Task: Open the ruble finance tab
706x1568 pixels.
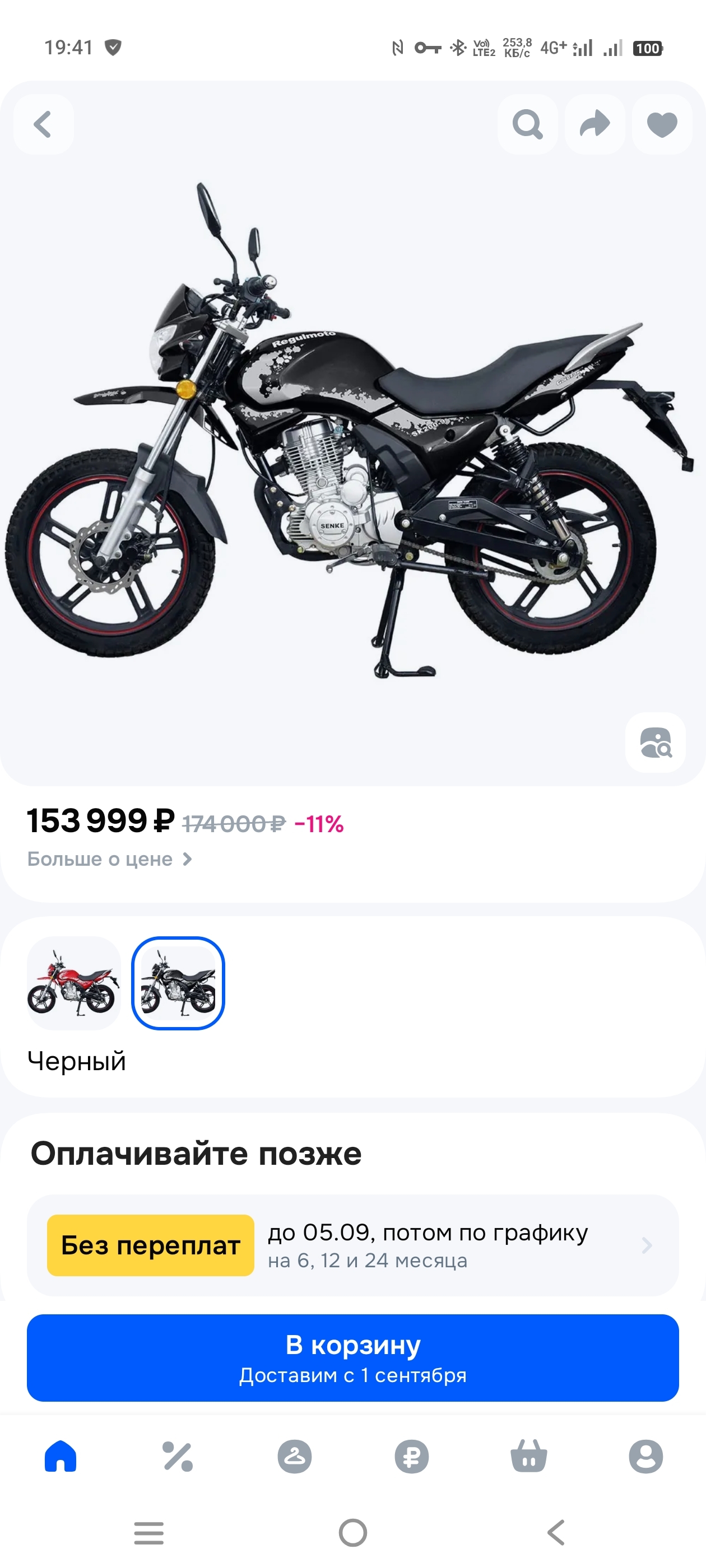Action: pyautogui.click(x=411, y=1456)
